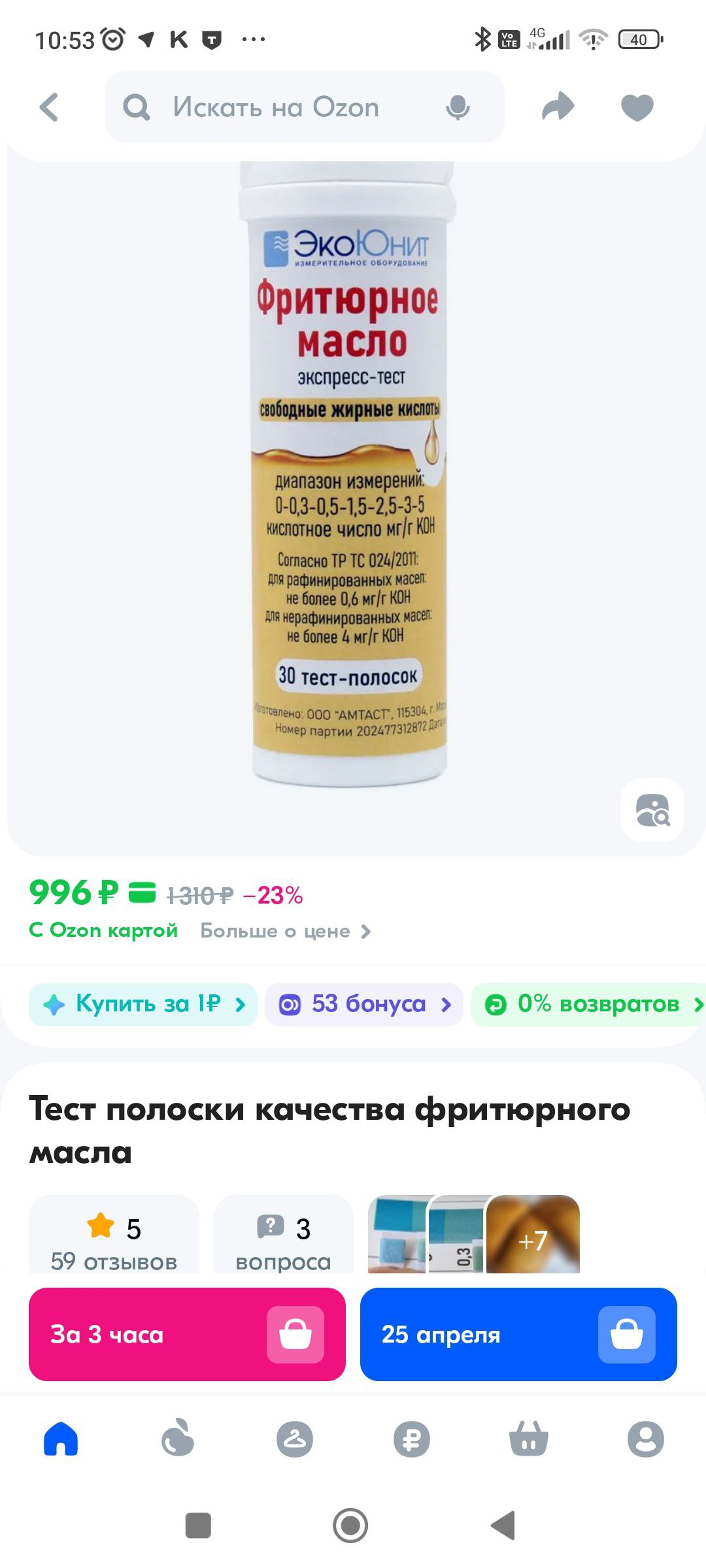Open the 'Искать на Ozon' search field
706x1568 pixels.
(305, 107)
